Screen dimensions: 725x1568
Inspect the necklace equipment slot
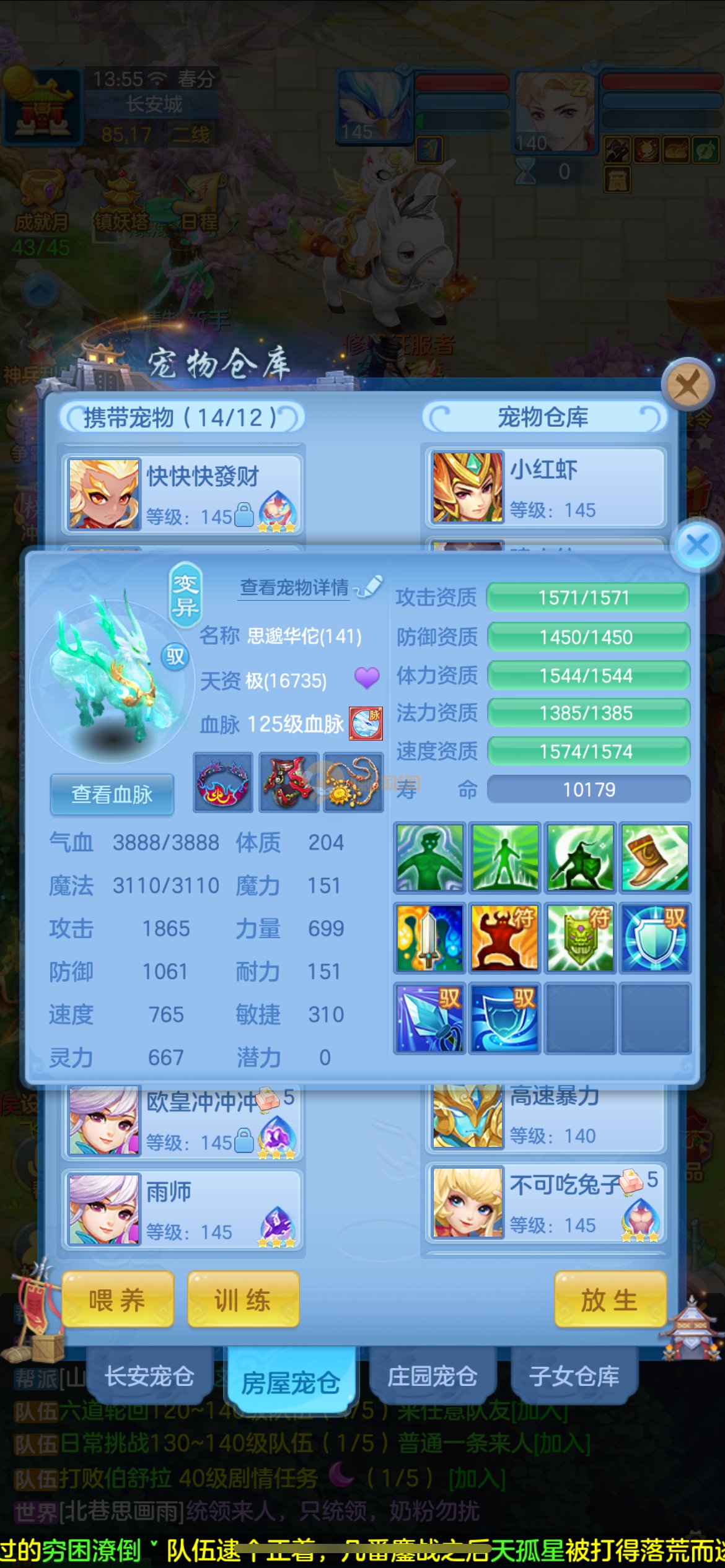coord(353,783)
